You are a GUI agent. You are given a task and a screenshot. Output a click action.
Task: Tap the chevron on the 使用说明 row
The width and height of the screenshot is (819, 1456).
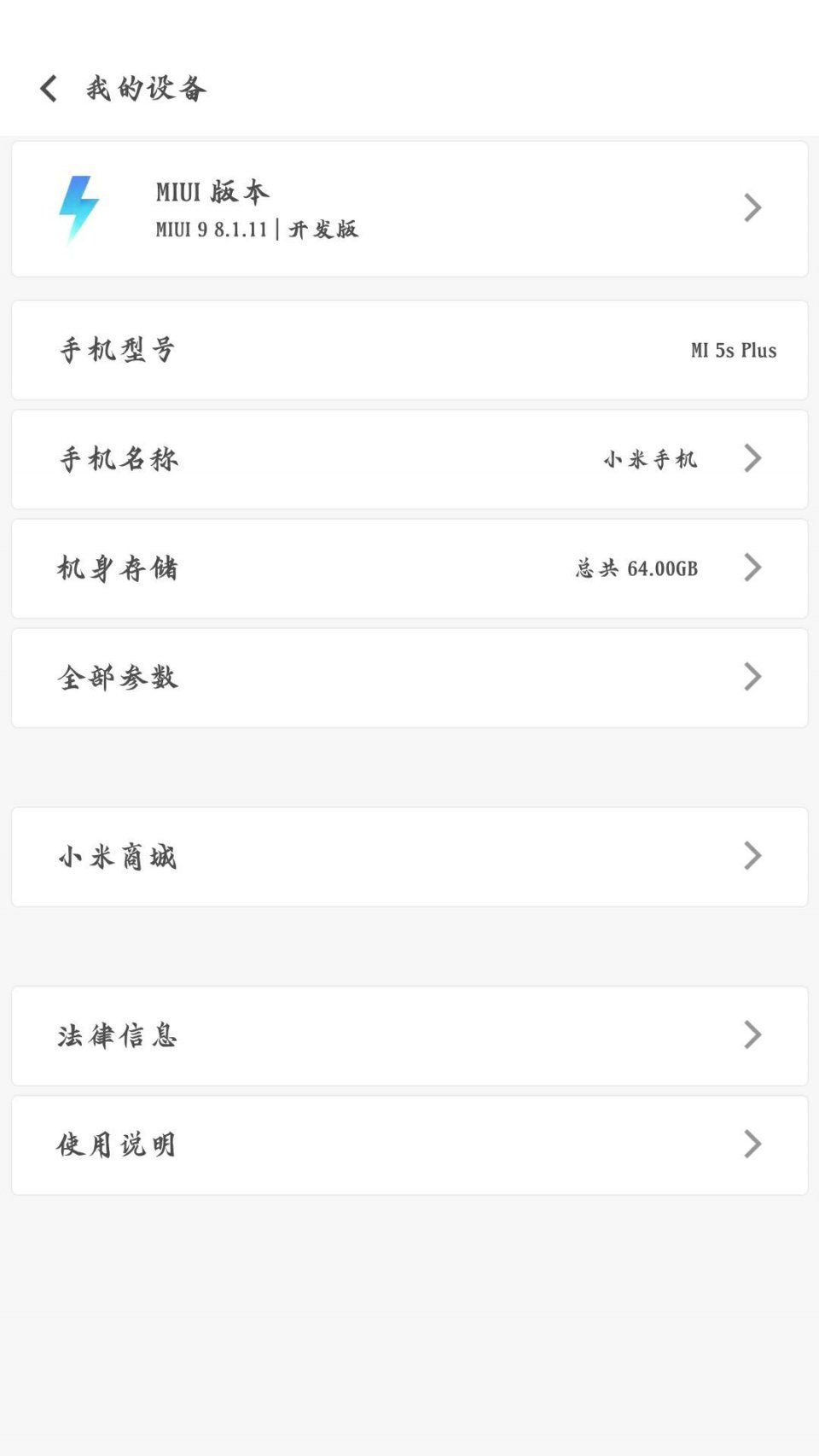click(x=752, y=1145)
